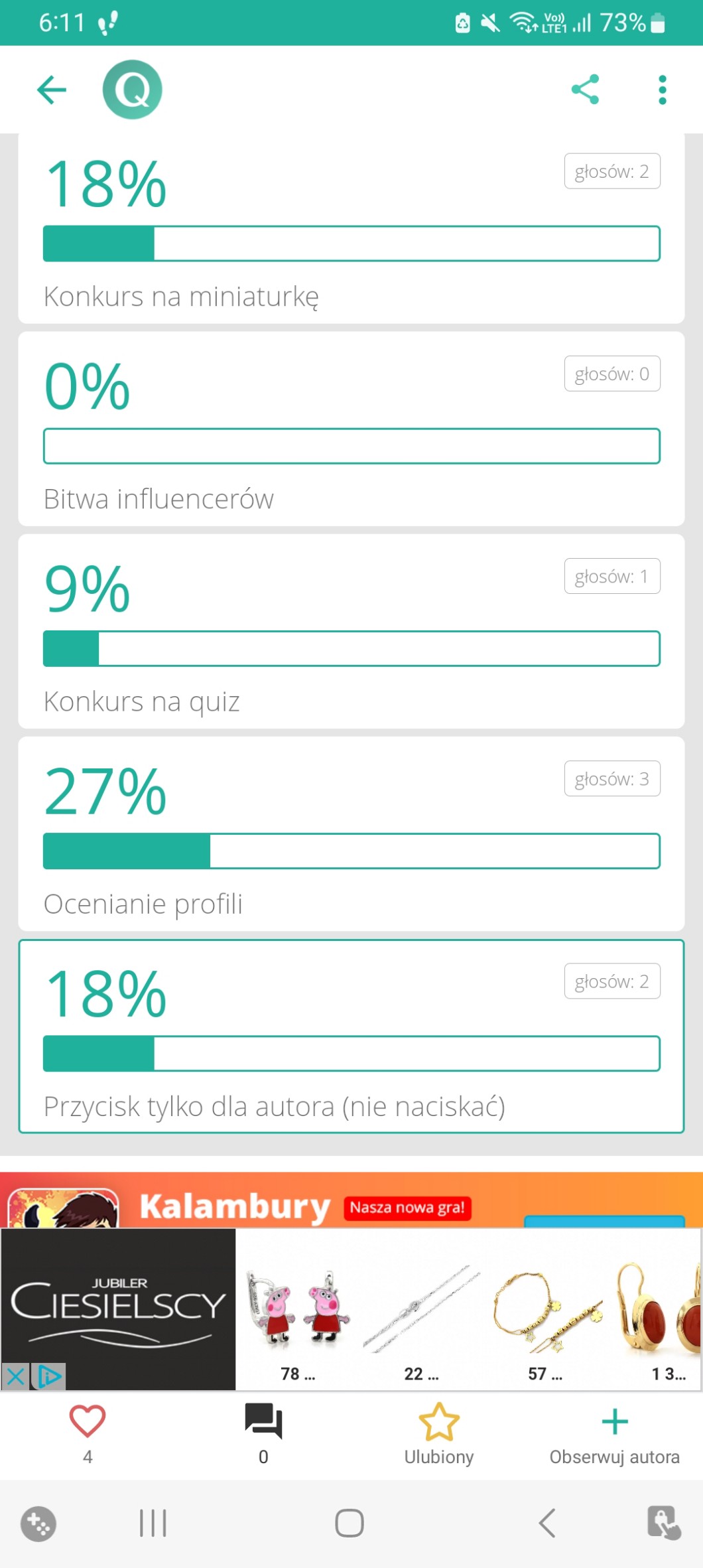The width and height of the screenshot is (703, 1568).
Task: Select the 'Konkurs na quiz' poll option
Action: click(x=351, y=632)
